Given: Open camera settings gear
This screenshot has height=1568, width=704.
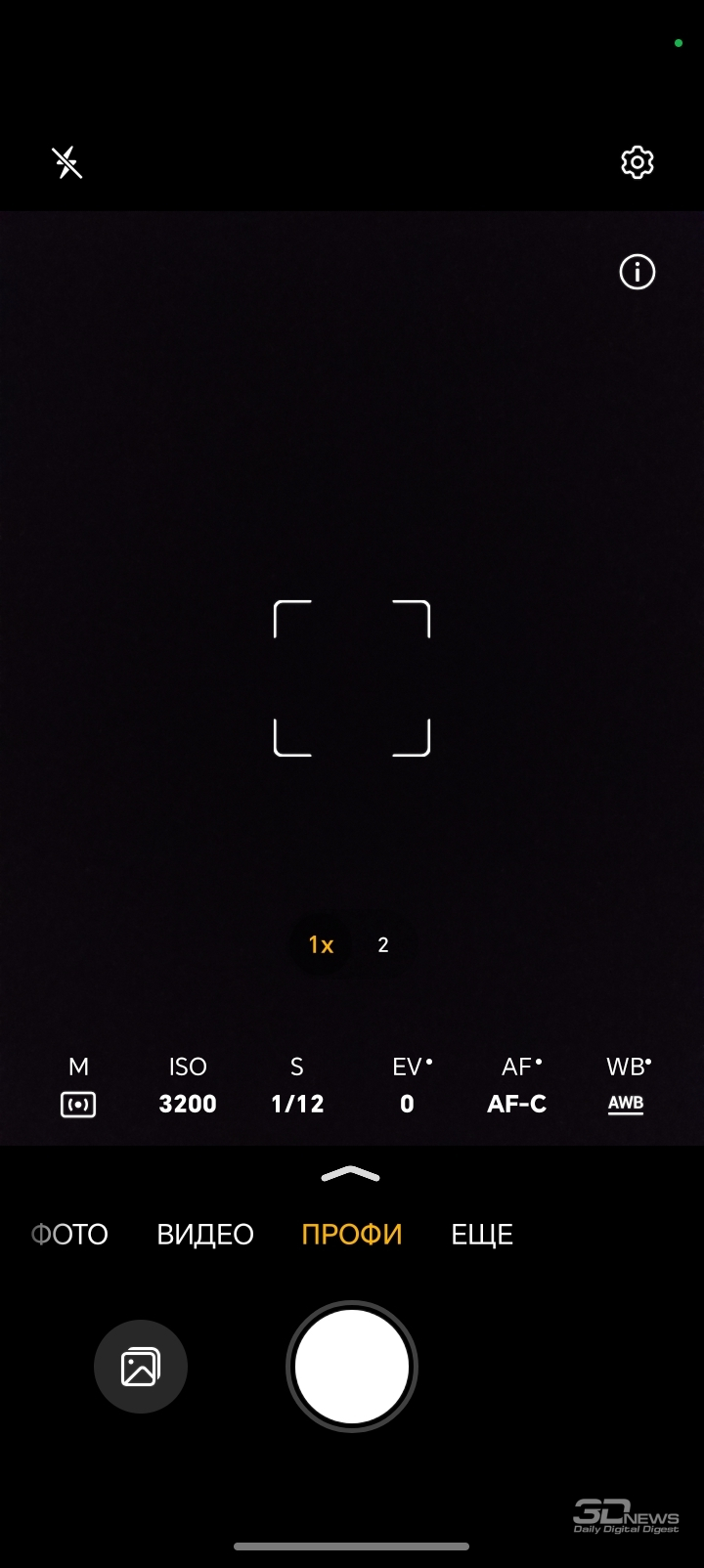Looking at the screenshot, I should (637, 162).
